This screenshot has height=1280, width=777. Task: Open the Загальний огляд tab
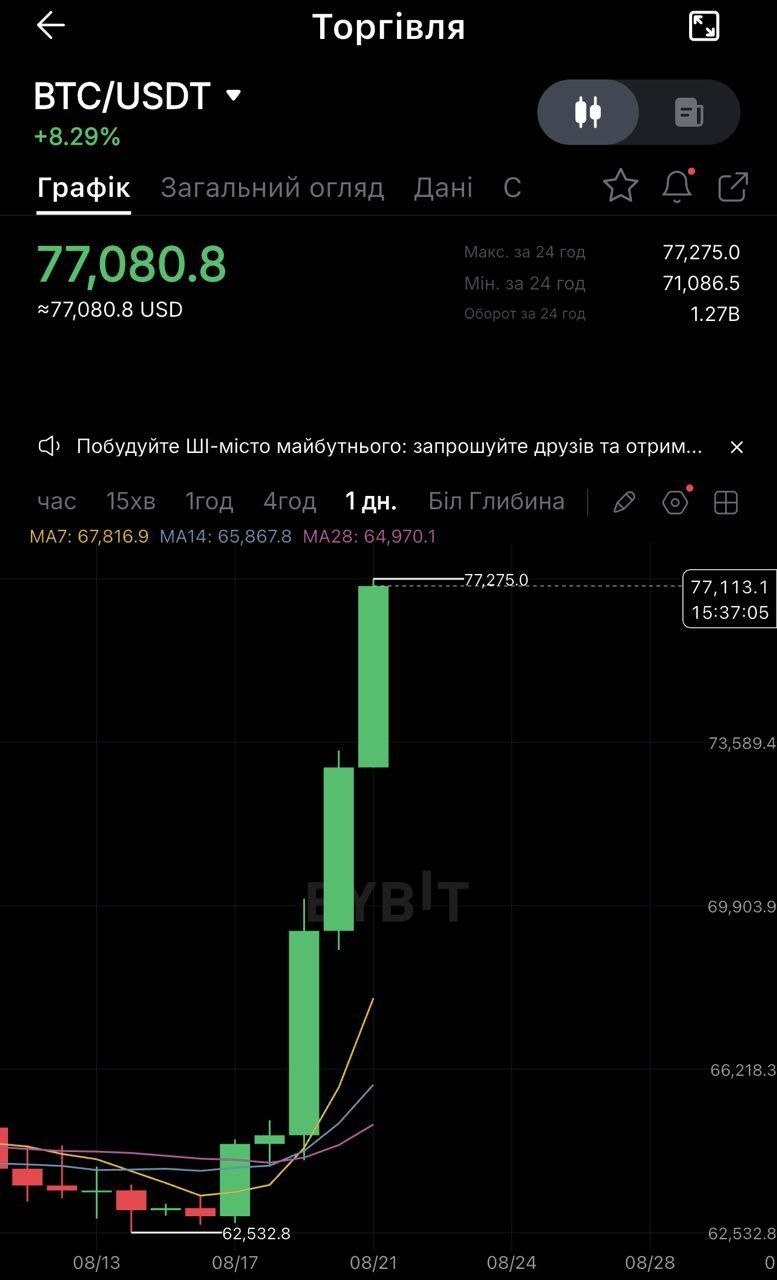pos(272,188)
